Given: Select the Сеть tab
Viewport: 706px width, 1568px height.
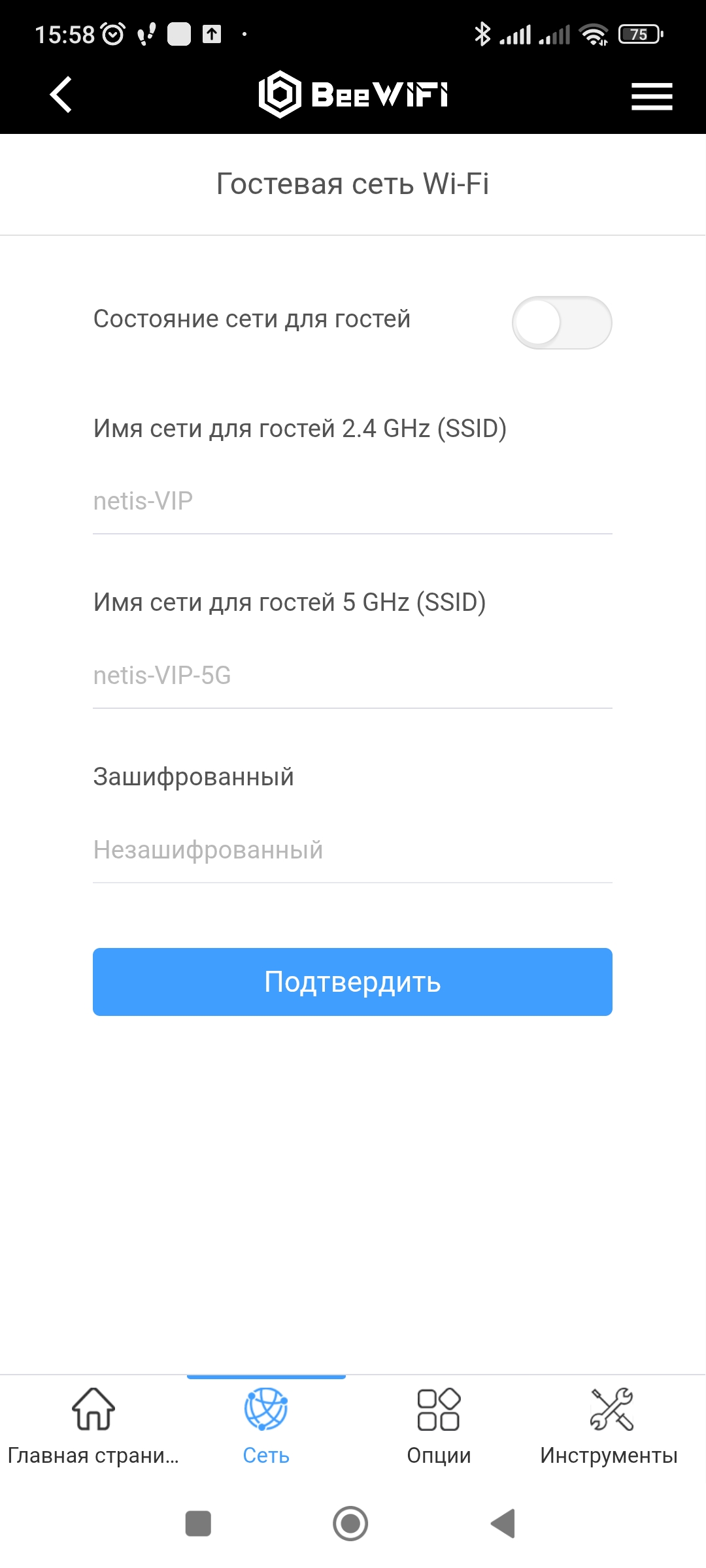Looking at the screenshot, I should pos(266,1427).
